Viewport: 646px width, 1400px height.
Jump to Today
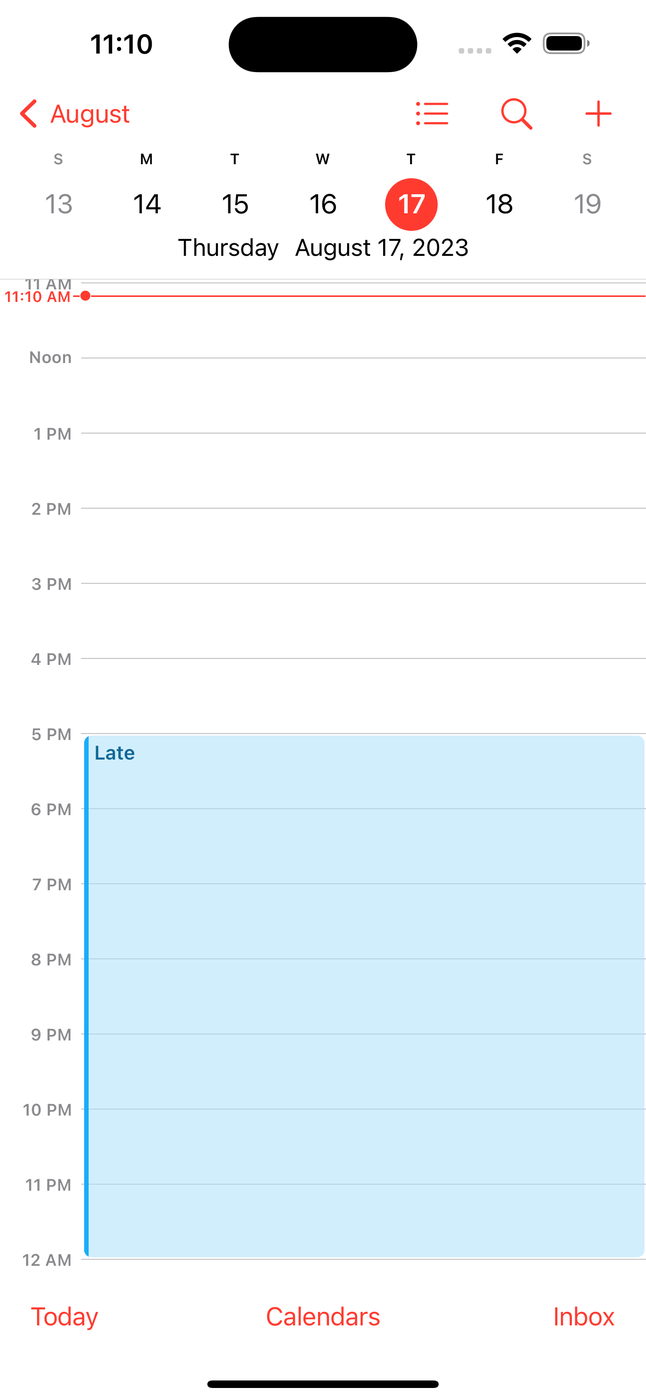tap(64, 1316)
